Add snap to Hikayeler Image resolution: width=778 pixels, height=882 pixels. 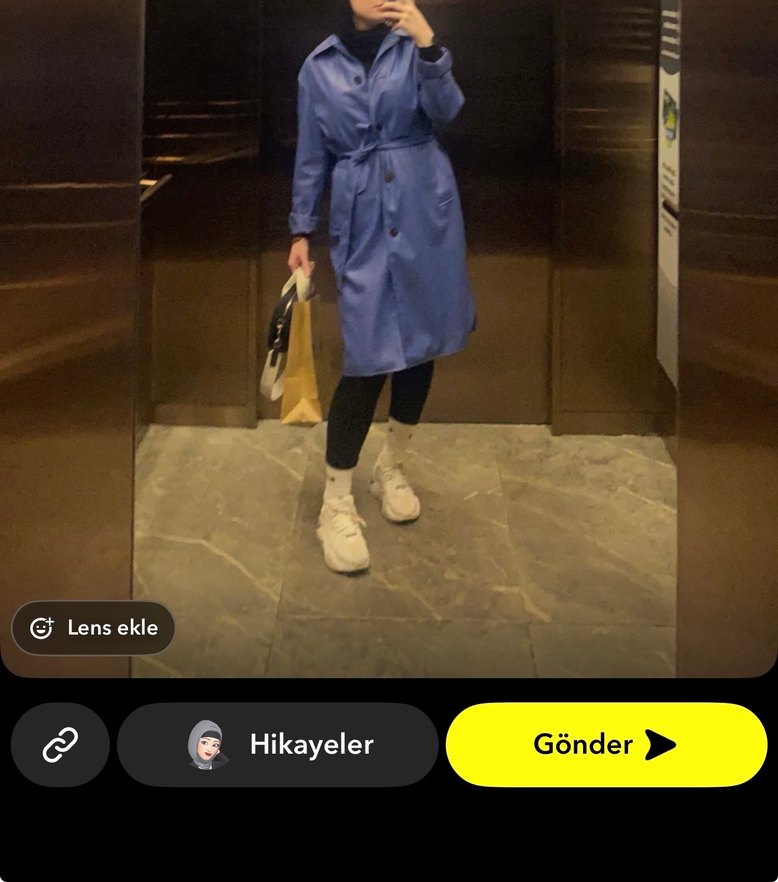coord(278,745)
